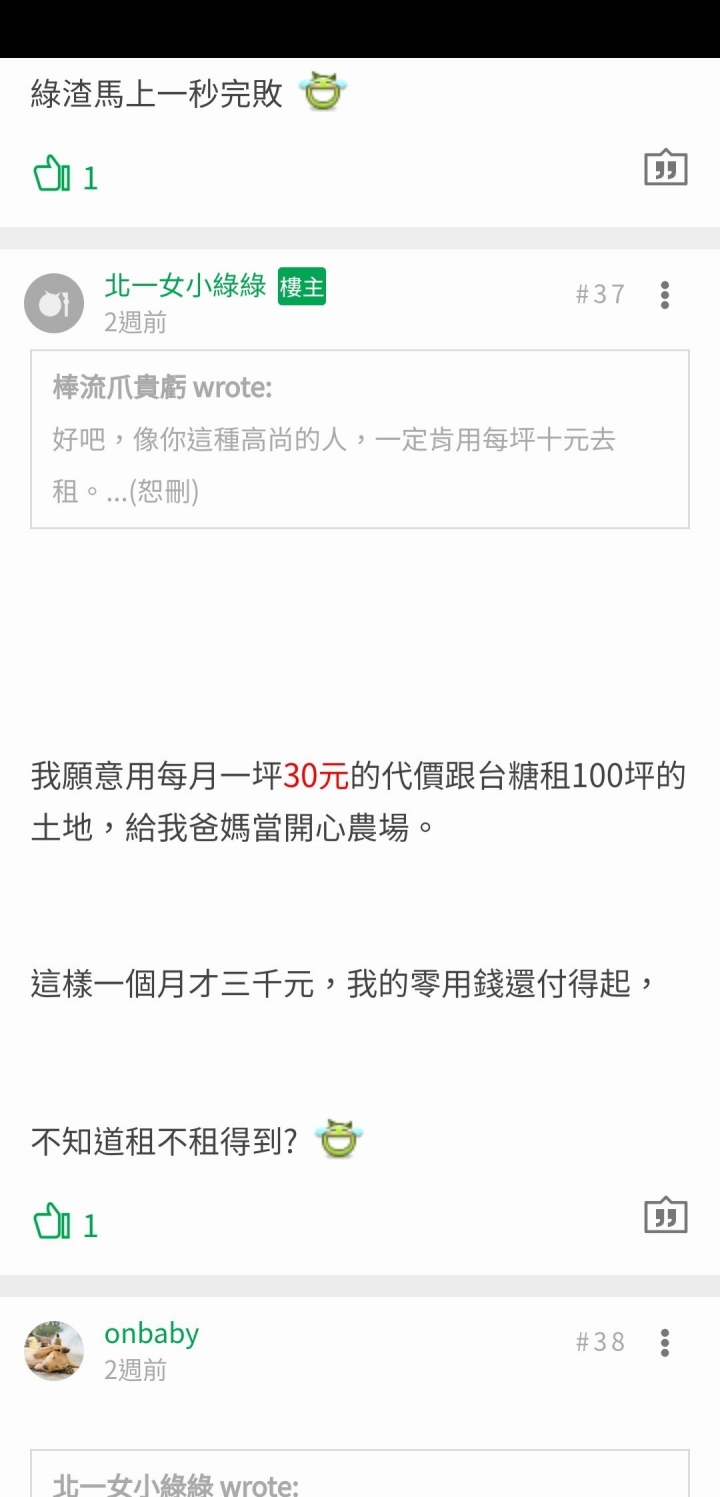Screen dimensions: 720x1497
Task: Open 北一女小綠綠's profile from post #37
Action: 185,286
